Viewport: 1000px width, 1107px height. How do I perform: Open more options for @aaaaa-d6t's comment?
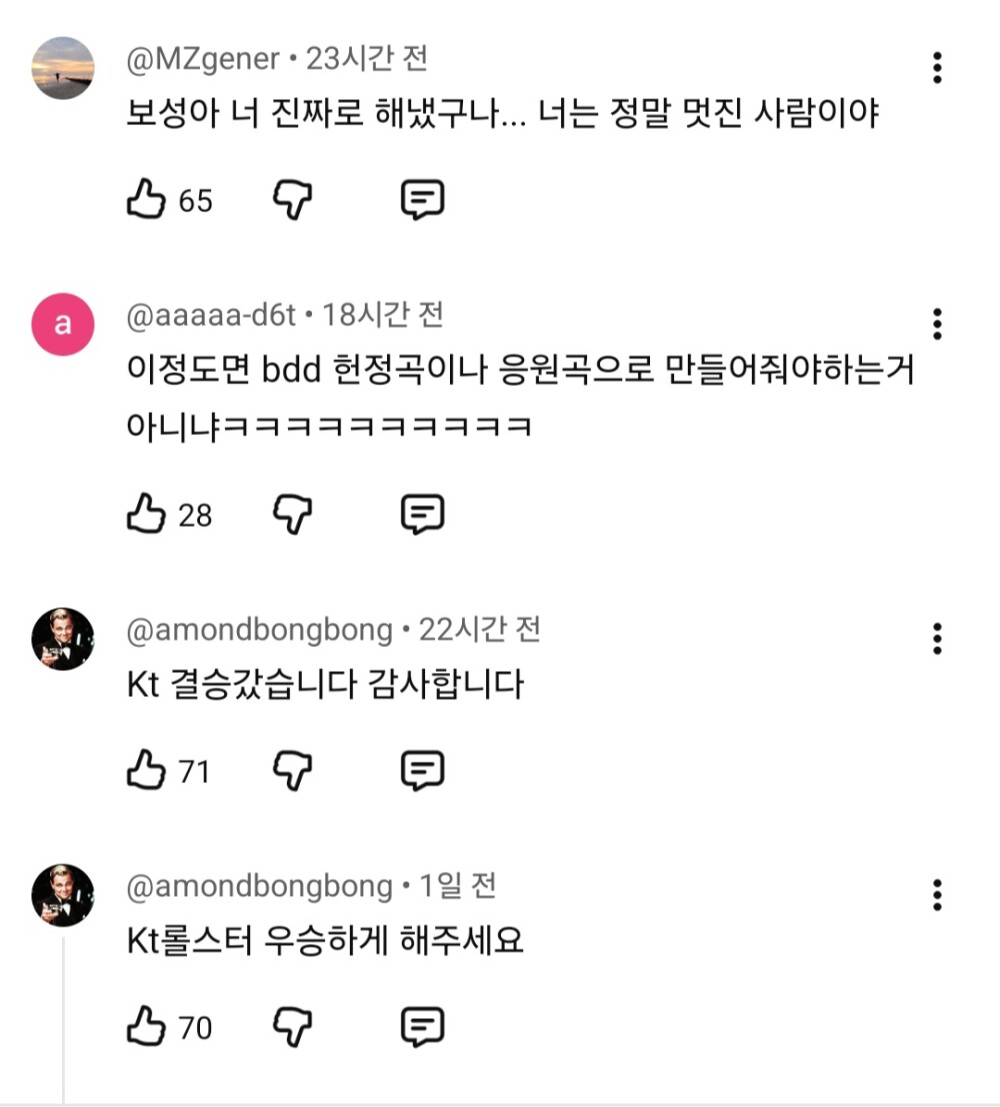(937, 324)
